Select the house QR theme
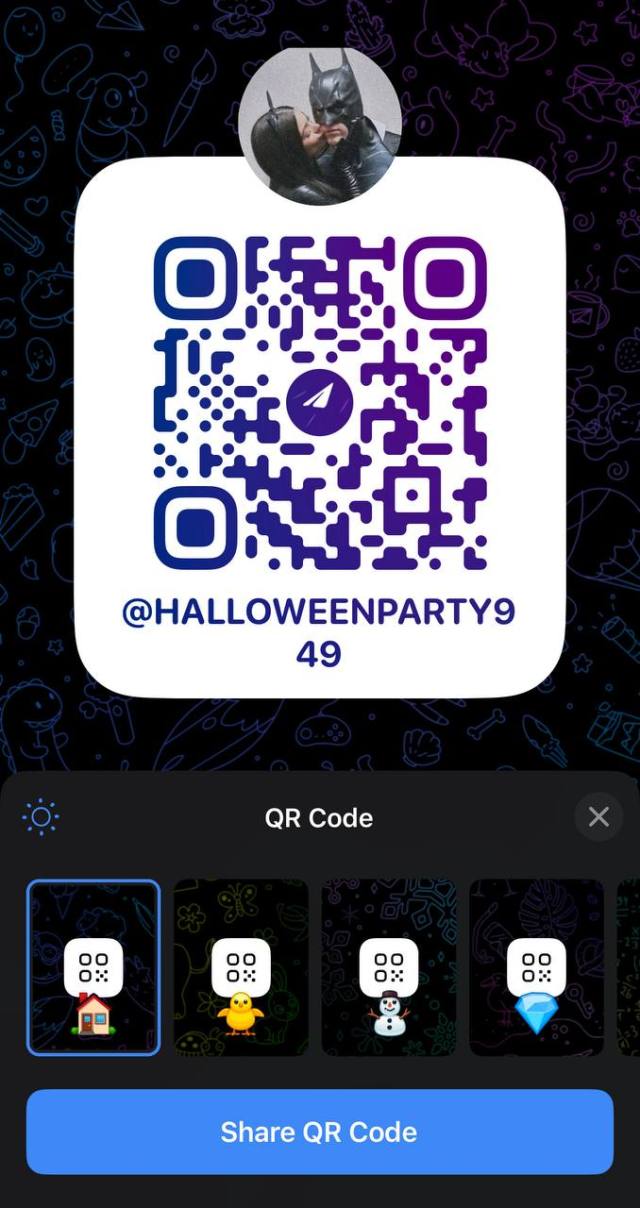640x1208 pixels. coord(93,968)
